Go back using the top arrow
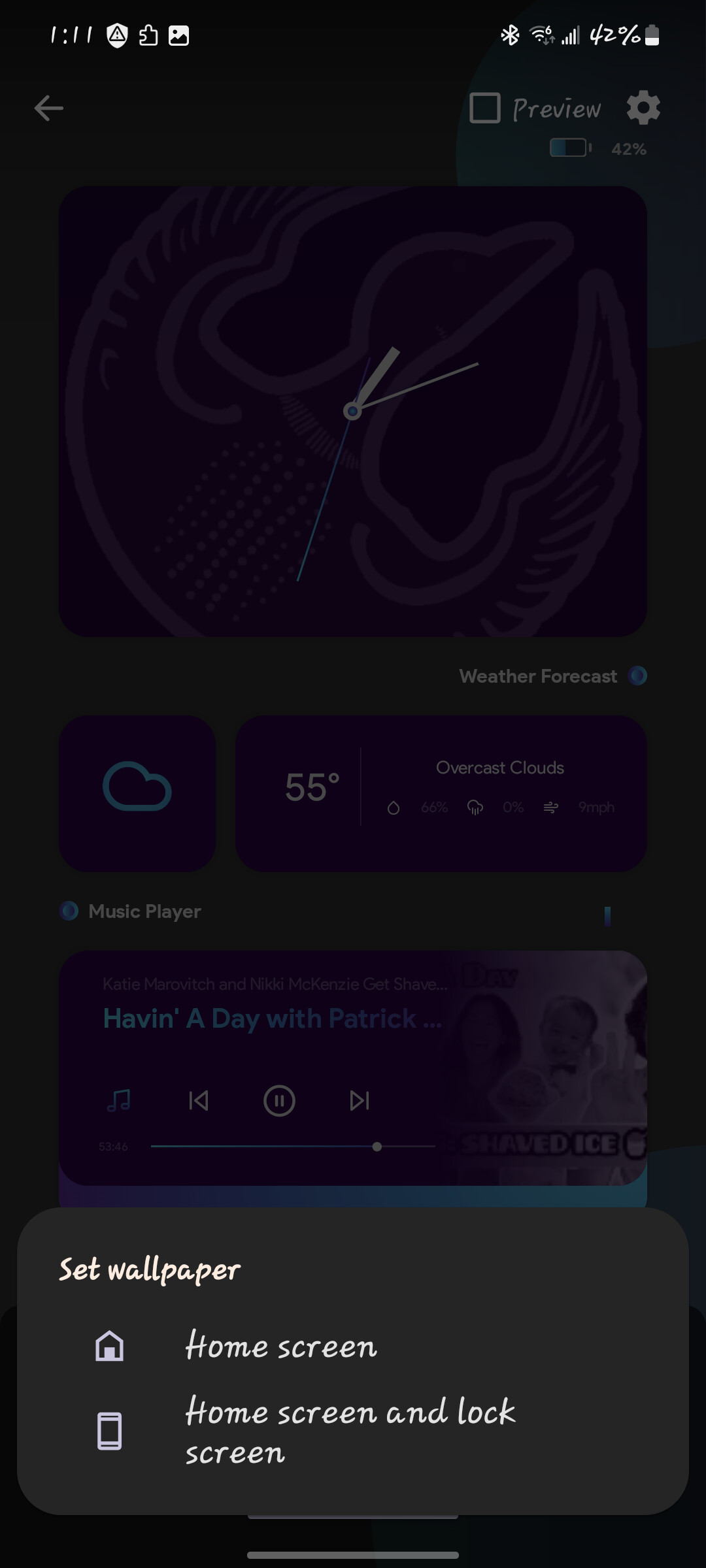 tap(49, 108)
